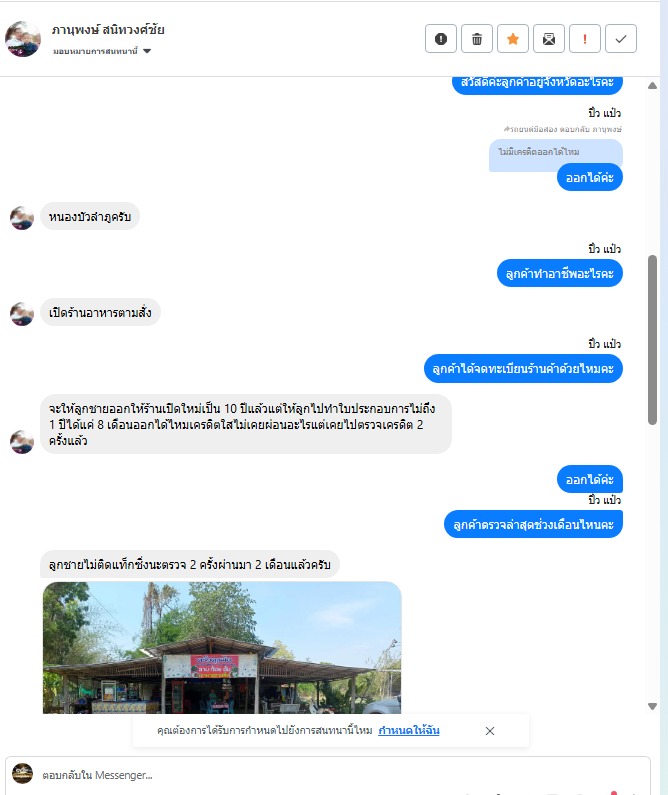
Task: Open ภานุพงษ์ สนิทวงศ์ชัย profile picture
Action: click(x=23, y=39)
